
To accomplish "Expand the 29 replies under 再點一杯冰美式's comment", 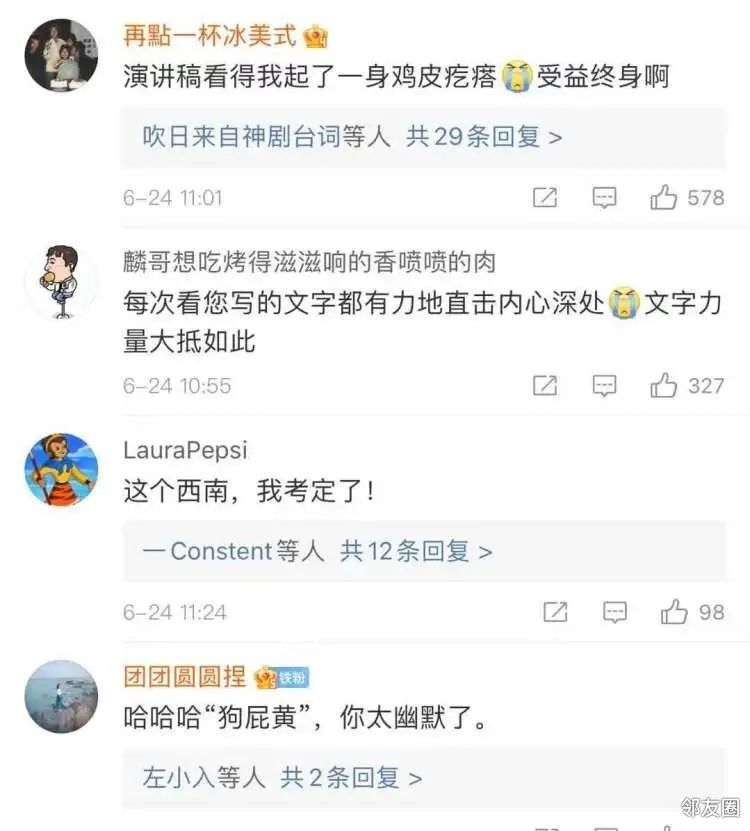I will pos(352,137).
